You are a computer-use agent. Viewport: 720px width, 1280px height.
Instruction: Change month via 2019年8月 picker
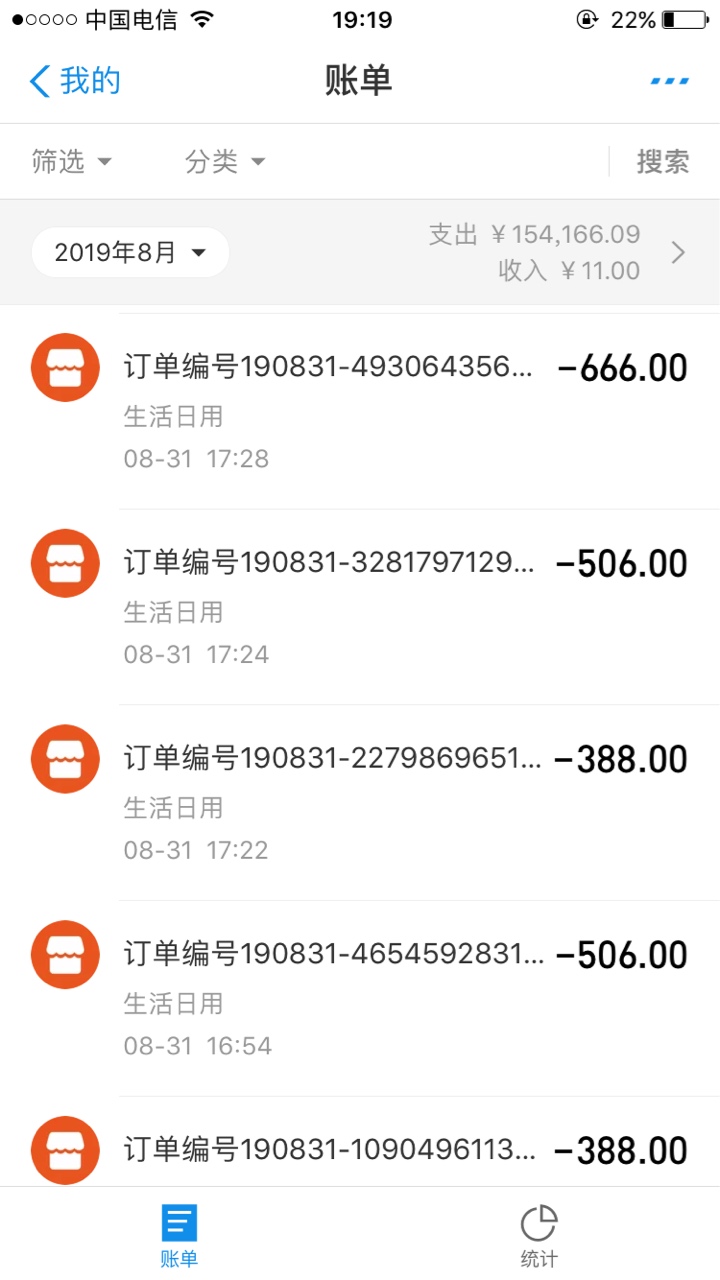click(x=130, y=252)
